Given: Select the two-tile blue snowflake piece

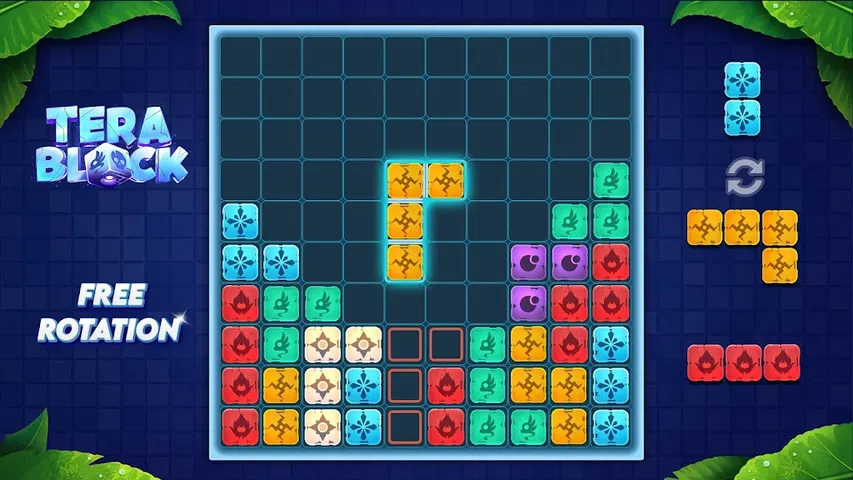Looking at the screenshot, I should [x=742, y=98].
